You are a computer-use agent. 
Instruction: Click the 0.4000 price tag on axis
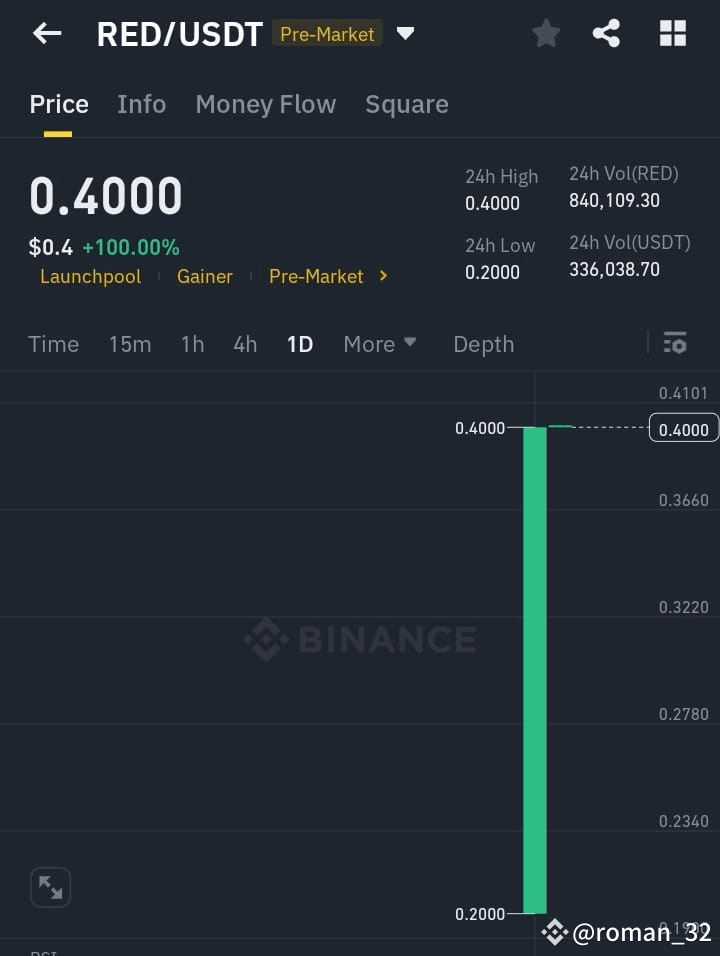(x=683, y=427)
